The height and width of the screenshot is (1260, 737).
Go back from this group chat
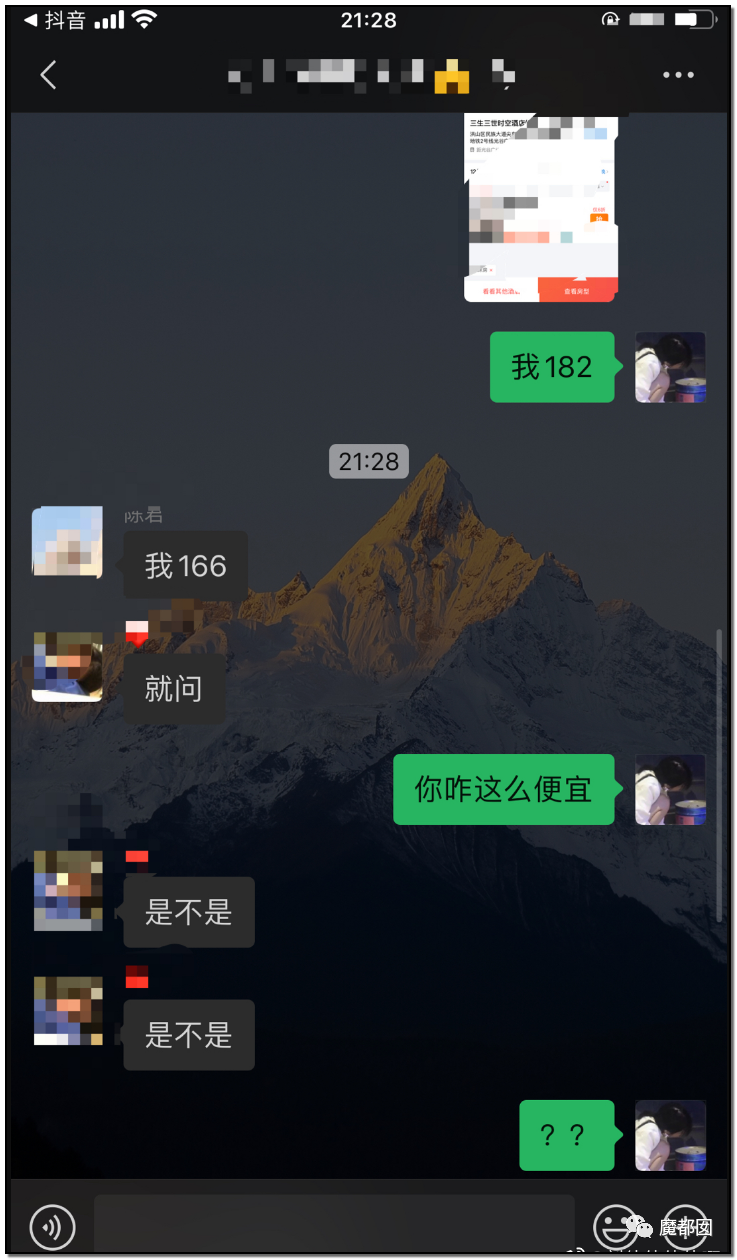pos(48,75)
